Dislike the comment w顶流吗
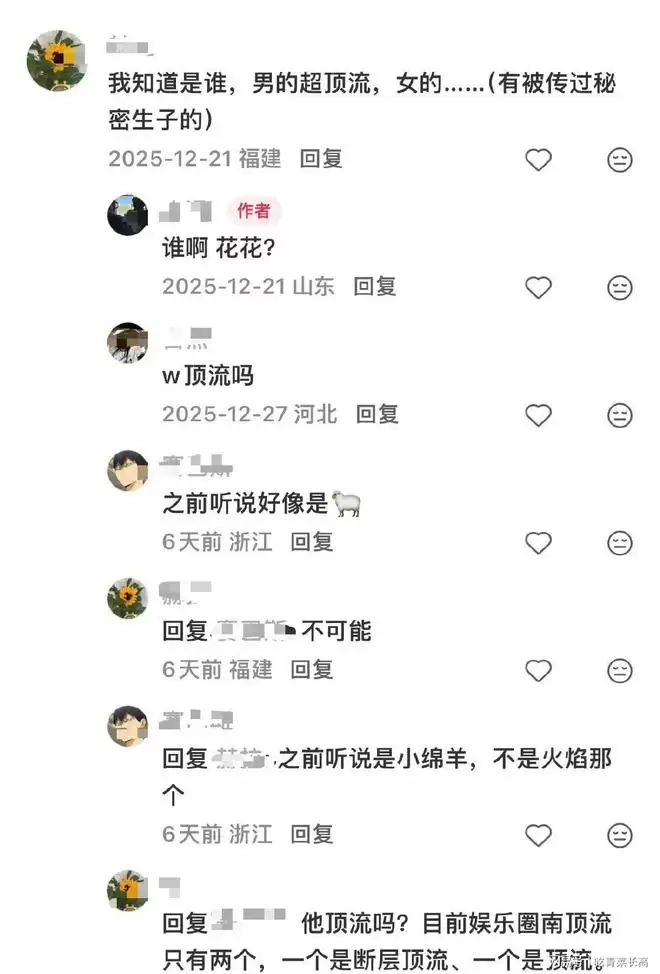Viewport: 660px width, 974px height. [x=620, y=415]
